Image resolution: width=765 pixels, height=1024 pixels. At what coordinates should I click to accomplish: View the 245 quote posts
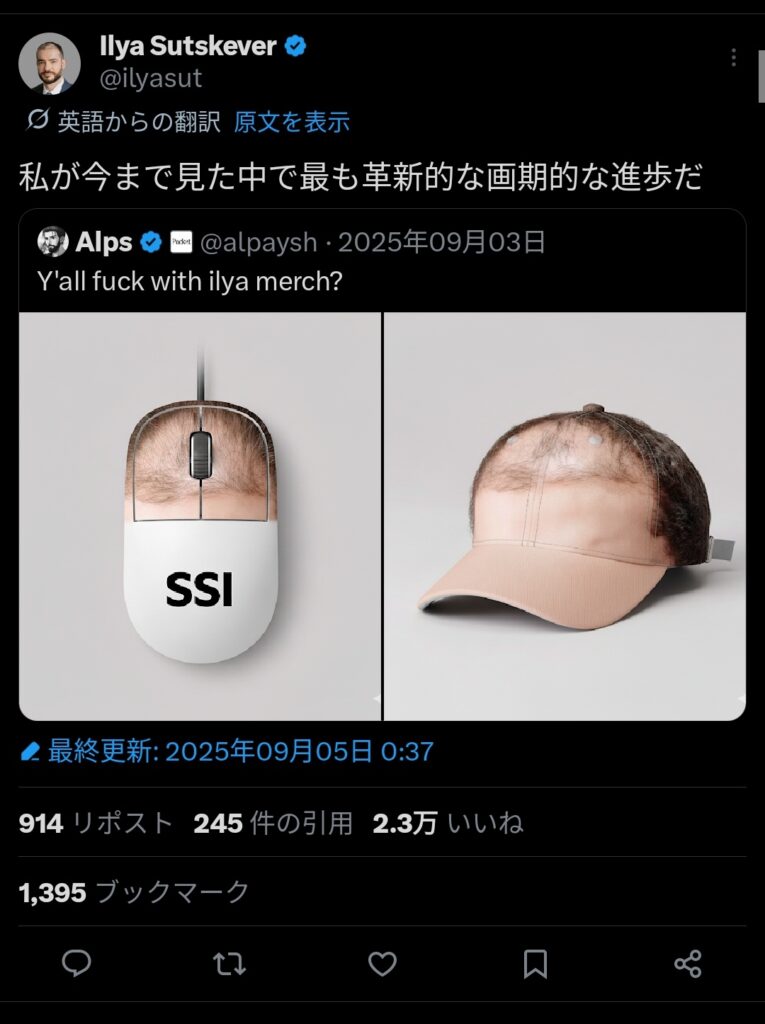pyautogui.click(x=273, y=823)
